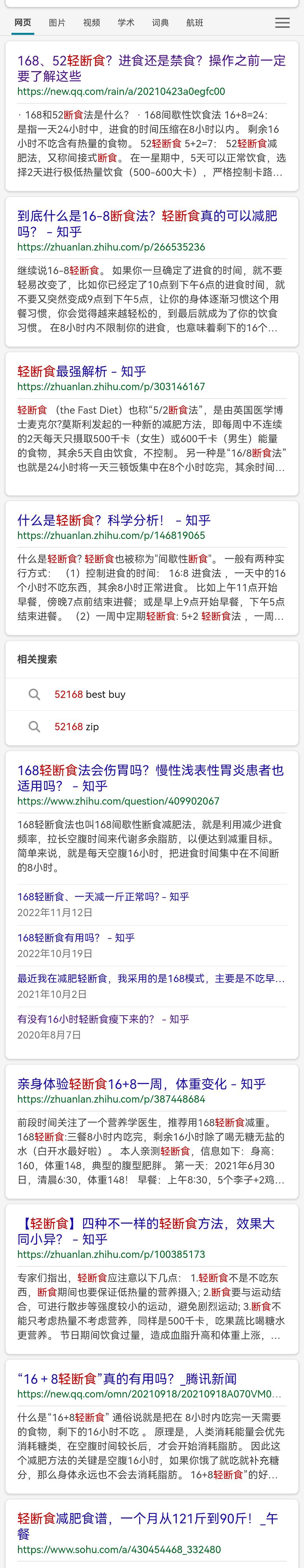Search related term 52168 zip
Image resolution: width=304 pixels, height=1568 pixels.
(x=77, y=727)
